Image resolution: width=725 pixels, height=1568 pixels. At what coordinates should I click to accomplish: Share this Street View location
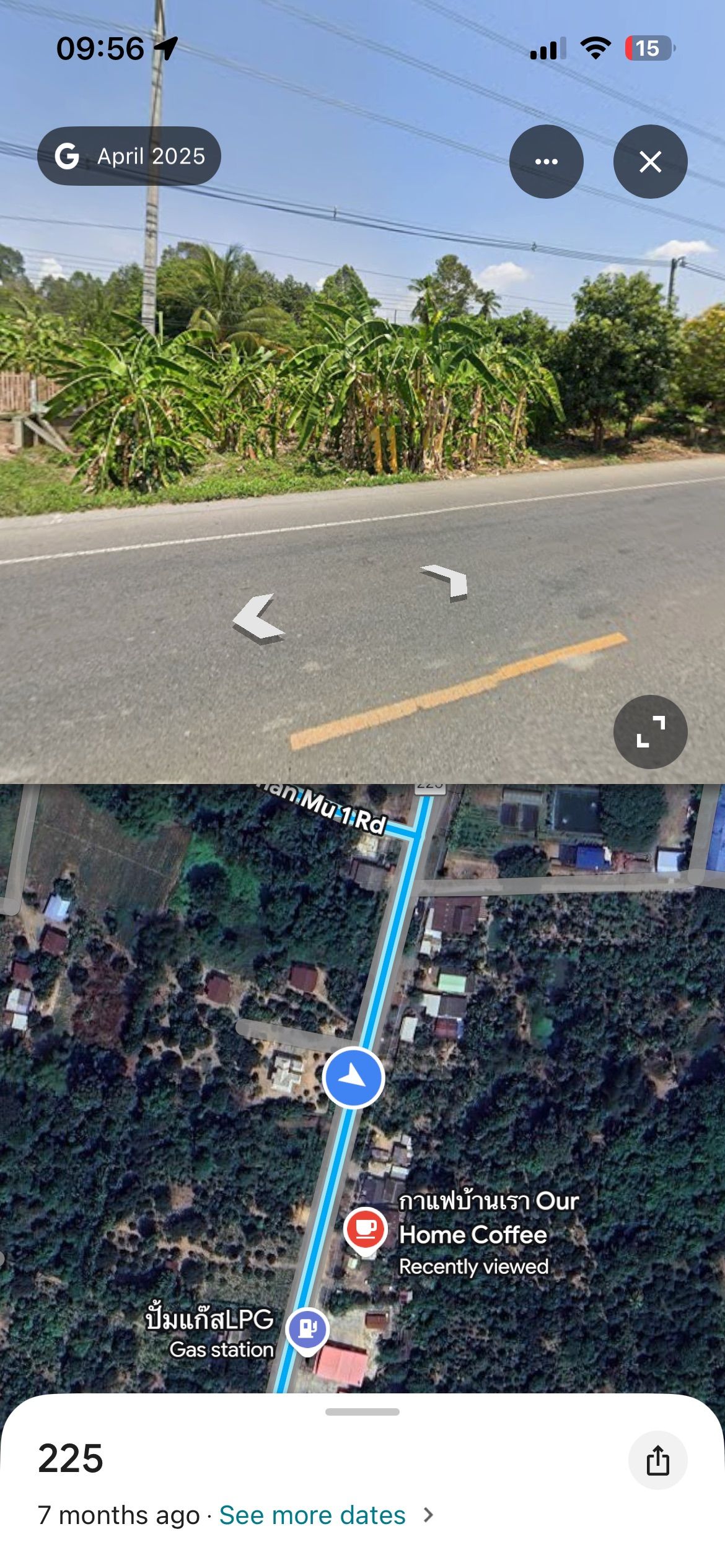(657, 1460)
